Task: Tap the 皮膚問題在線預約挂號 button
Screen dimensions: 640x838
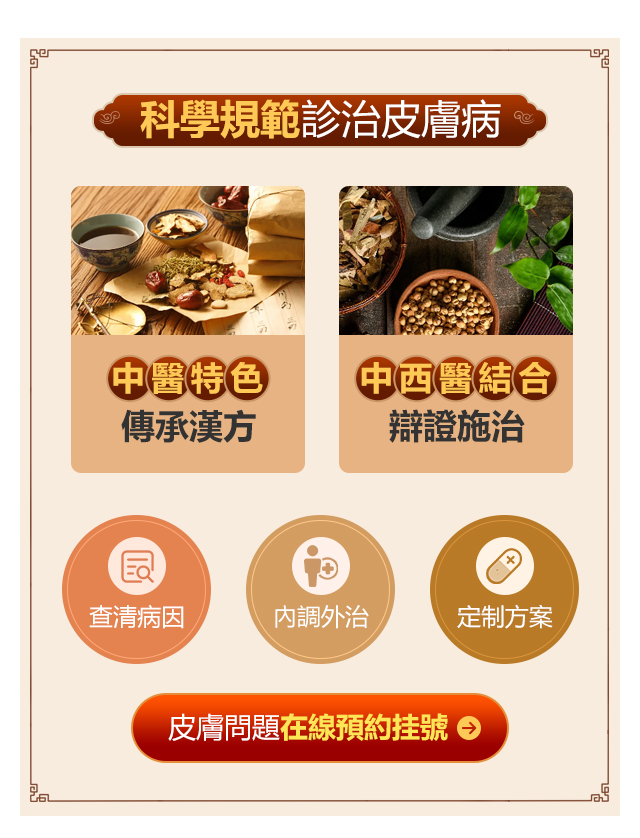Action: 320,728
